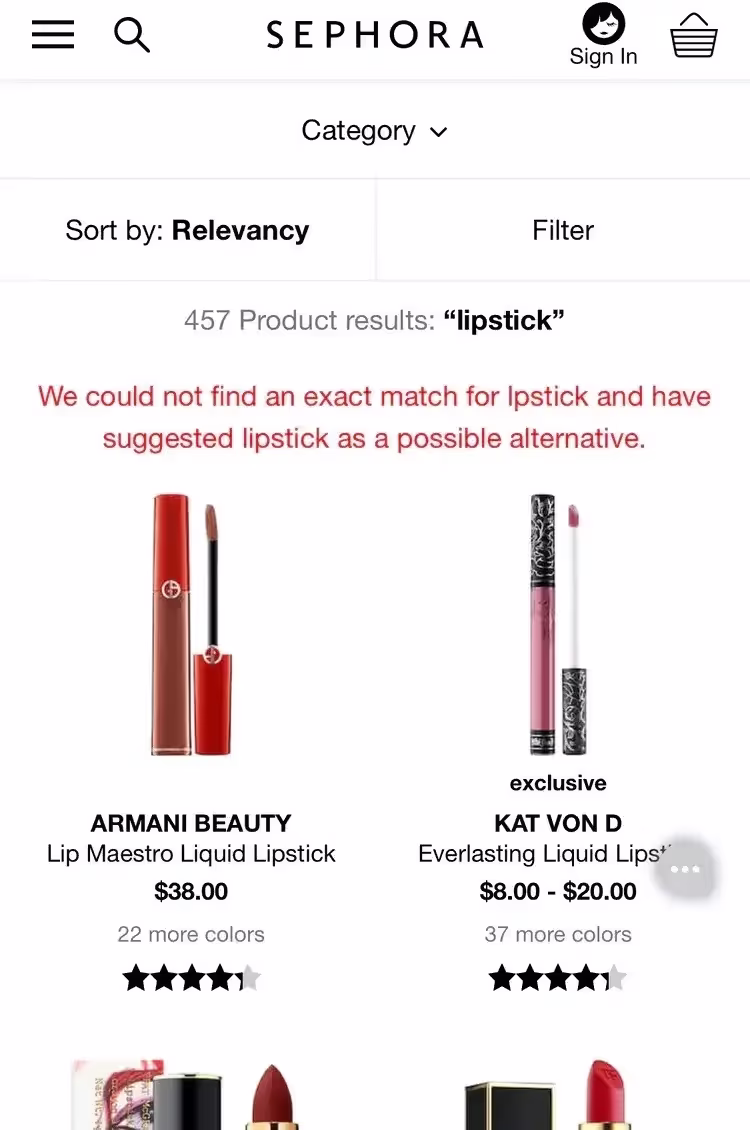750x1130 pixels.
Task: Open the floating chat bubble
Action: pos(685,869)
